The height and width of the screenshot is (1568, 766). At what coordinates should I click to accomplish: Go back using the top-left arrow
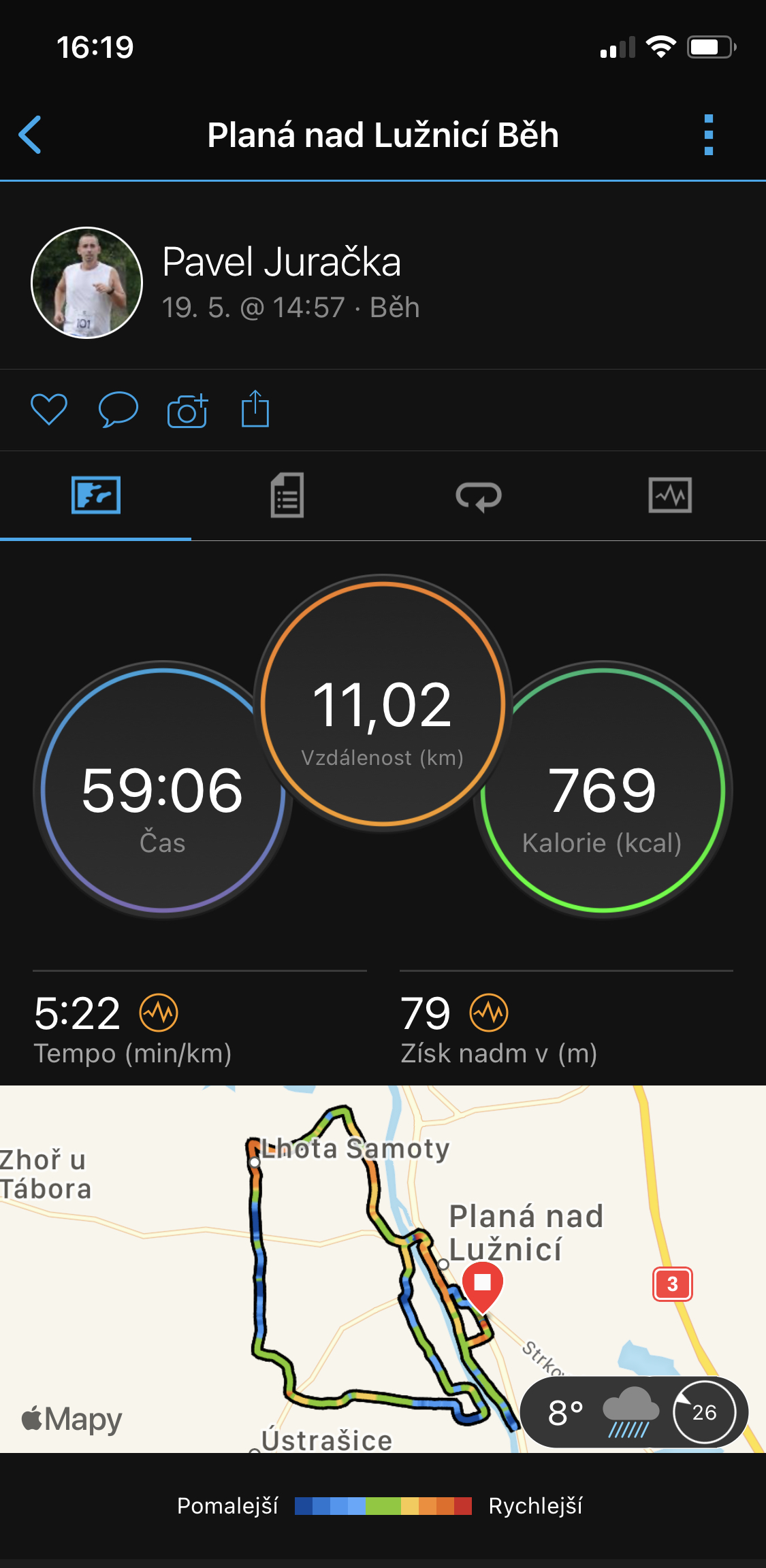click(x=30, y=135)
